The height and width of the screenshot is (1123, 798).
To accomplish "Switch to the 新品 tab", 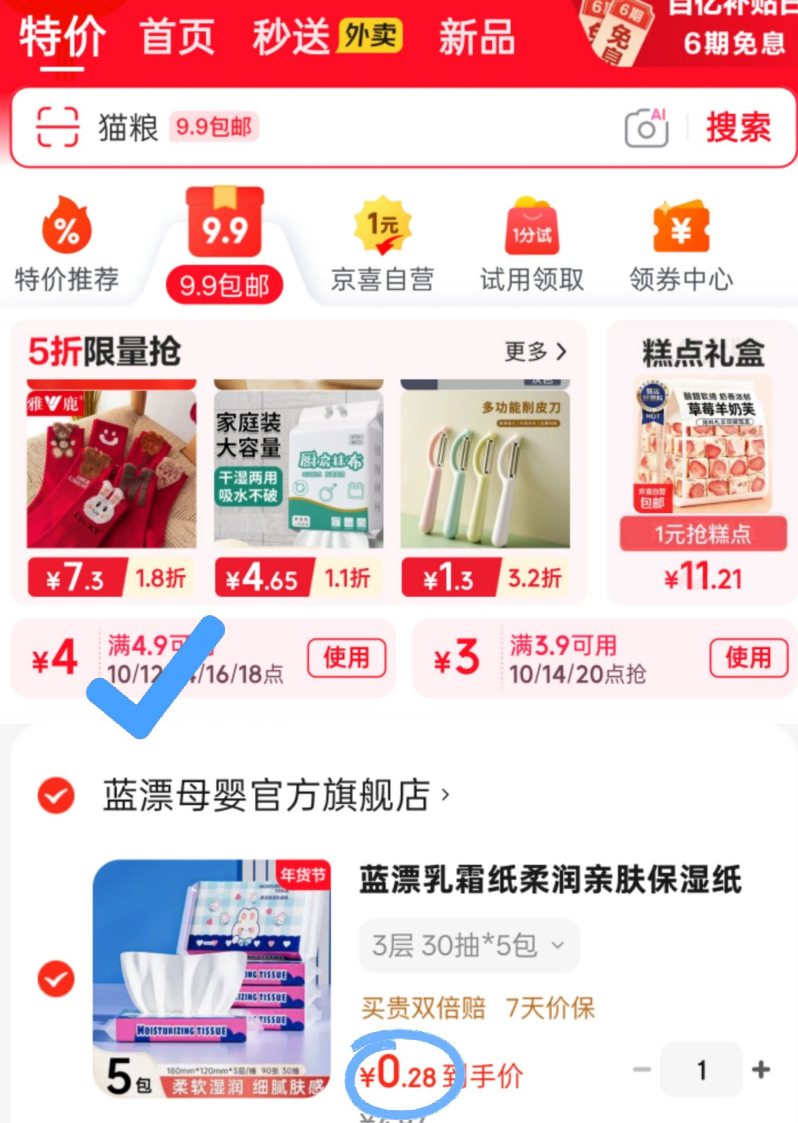I will click(476, 38).
